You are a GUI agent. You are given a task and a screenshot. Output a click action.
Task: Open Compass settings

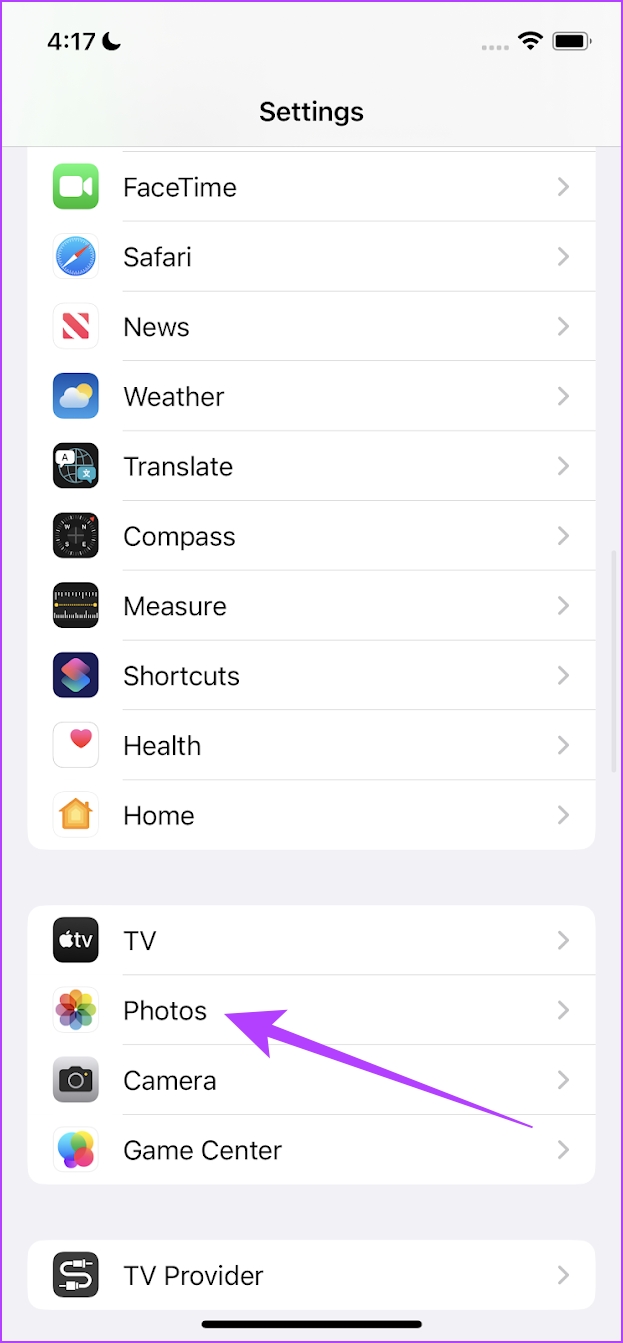pyautogui.click(x=311, y=537)
